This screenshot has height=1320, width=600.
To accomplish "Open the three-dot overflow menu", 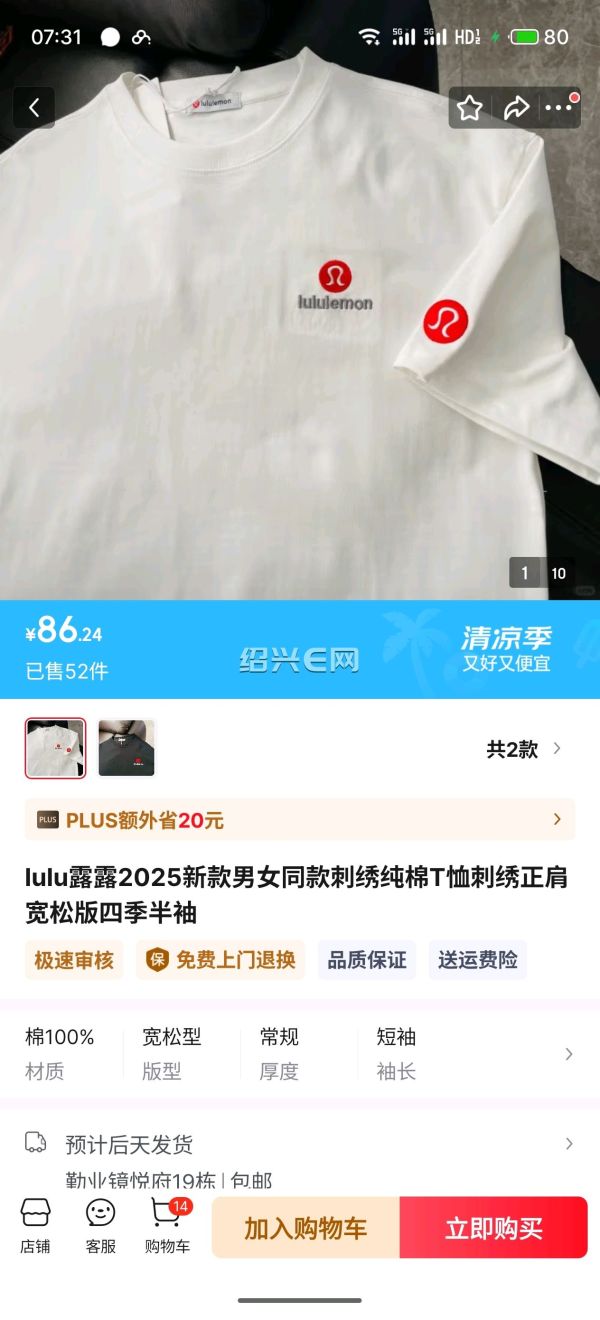I will (559, 108).
